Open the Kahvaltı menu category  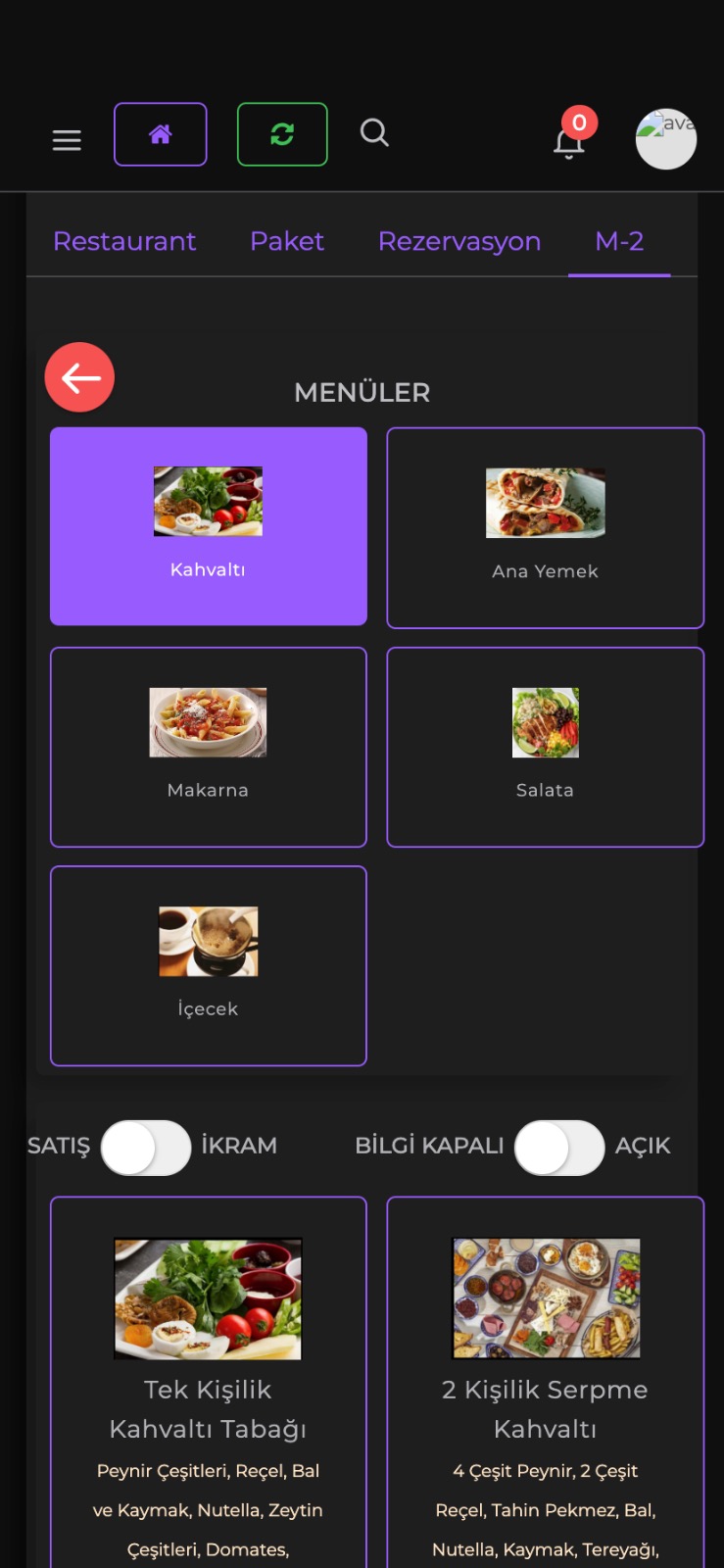208,526
